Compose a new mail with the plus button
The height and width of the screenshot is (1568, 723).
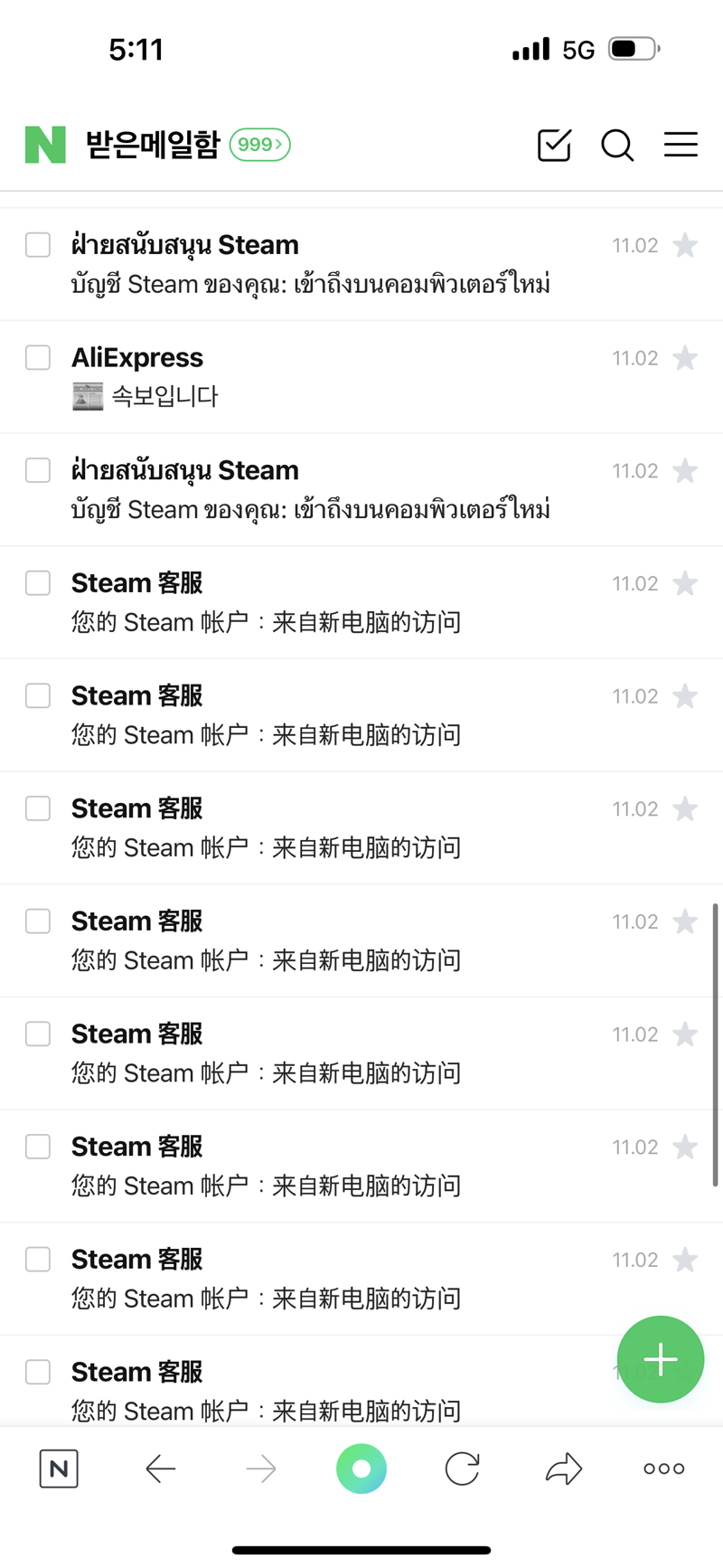(660, 1359)
